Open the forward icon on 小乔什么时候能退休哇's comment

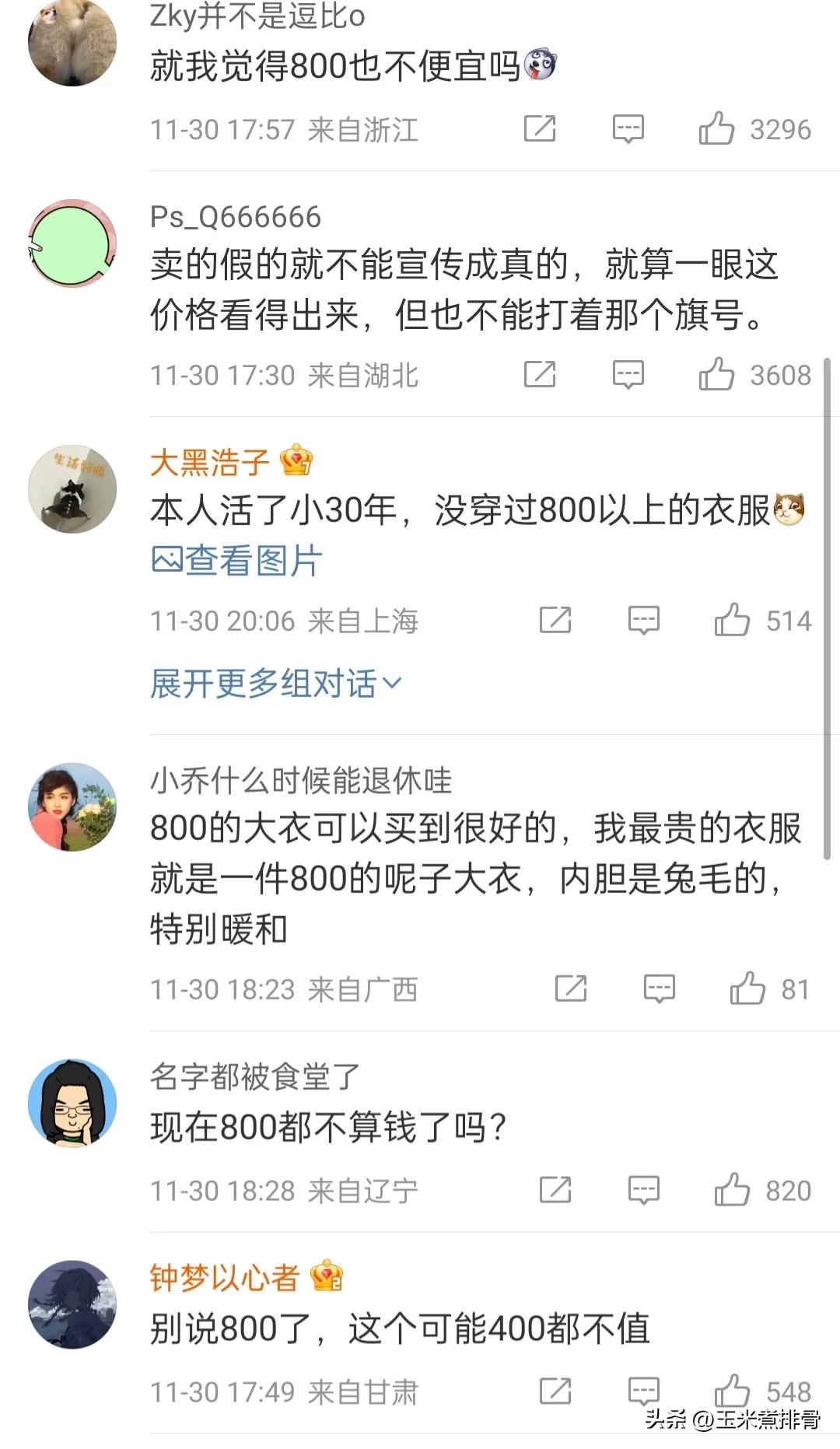click(572, 988)
